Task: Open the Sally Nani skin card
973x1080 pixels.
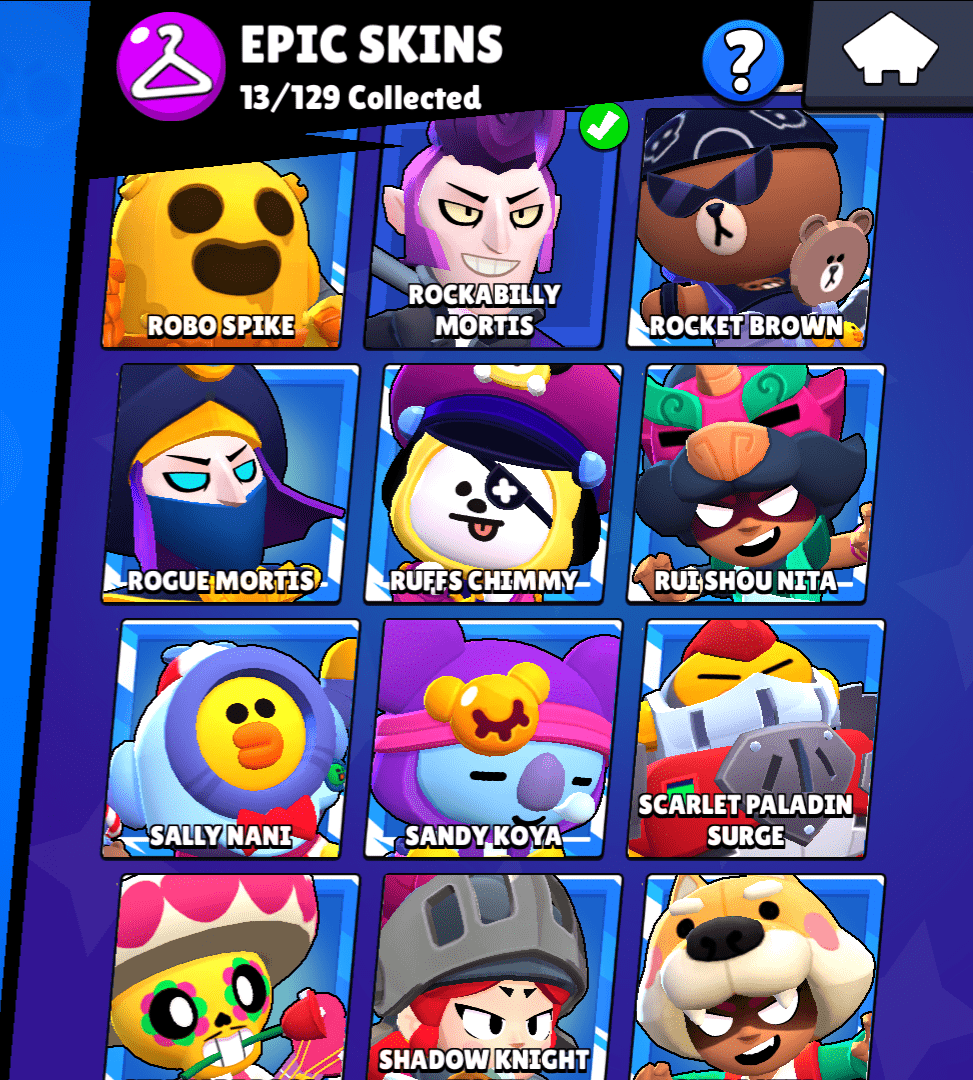Action: pos(230,738)
